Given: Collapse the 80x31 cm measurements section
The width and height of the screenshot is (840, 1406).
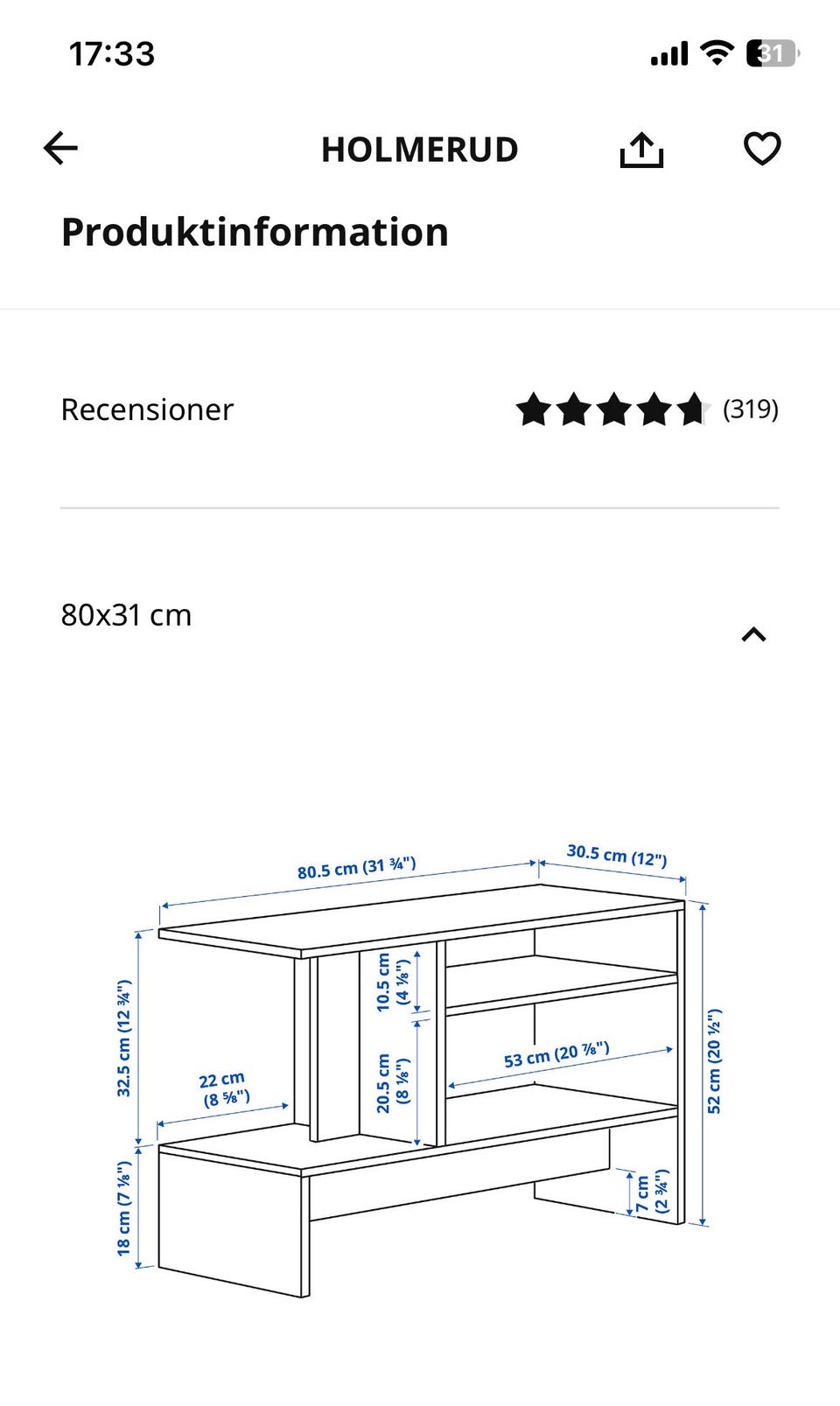Looking at the screenshot, I should click(753, 634).
